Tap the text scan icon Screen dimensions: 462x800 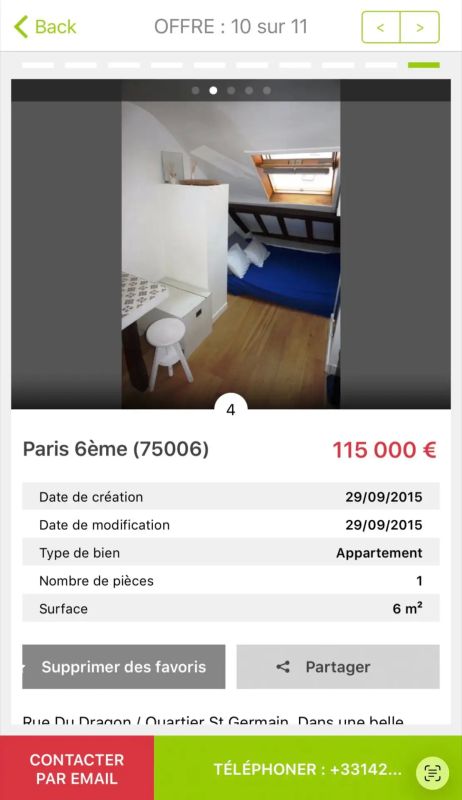[x=432, y=772]
